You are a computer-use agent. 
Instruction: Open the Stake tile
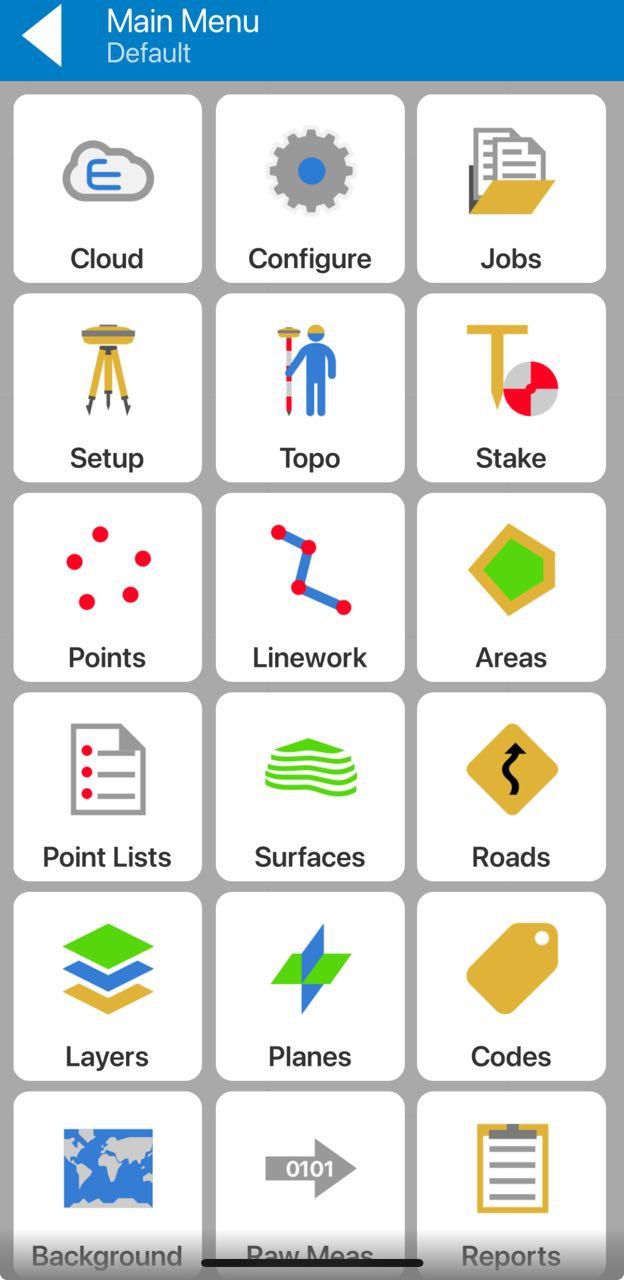coord(511,388)
